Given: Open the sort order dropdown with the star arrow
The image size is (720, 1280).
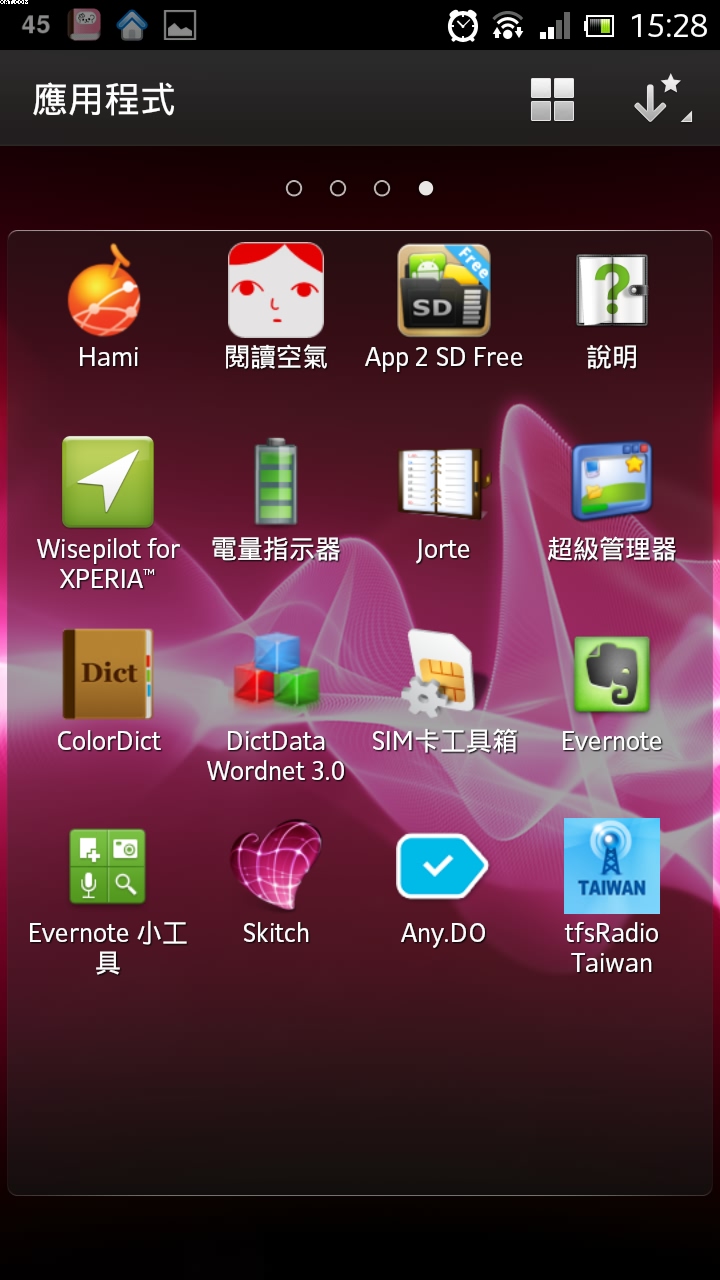Looking at the screenshot, I should pyautogui.click(x=660, y=100).
